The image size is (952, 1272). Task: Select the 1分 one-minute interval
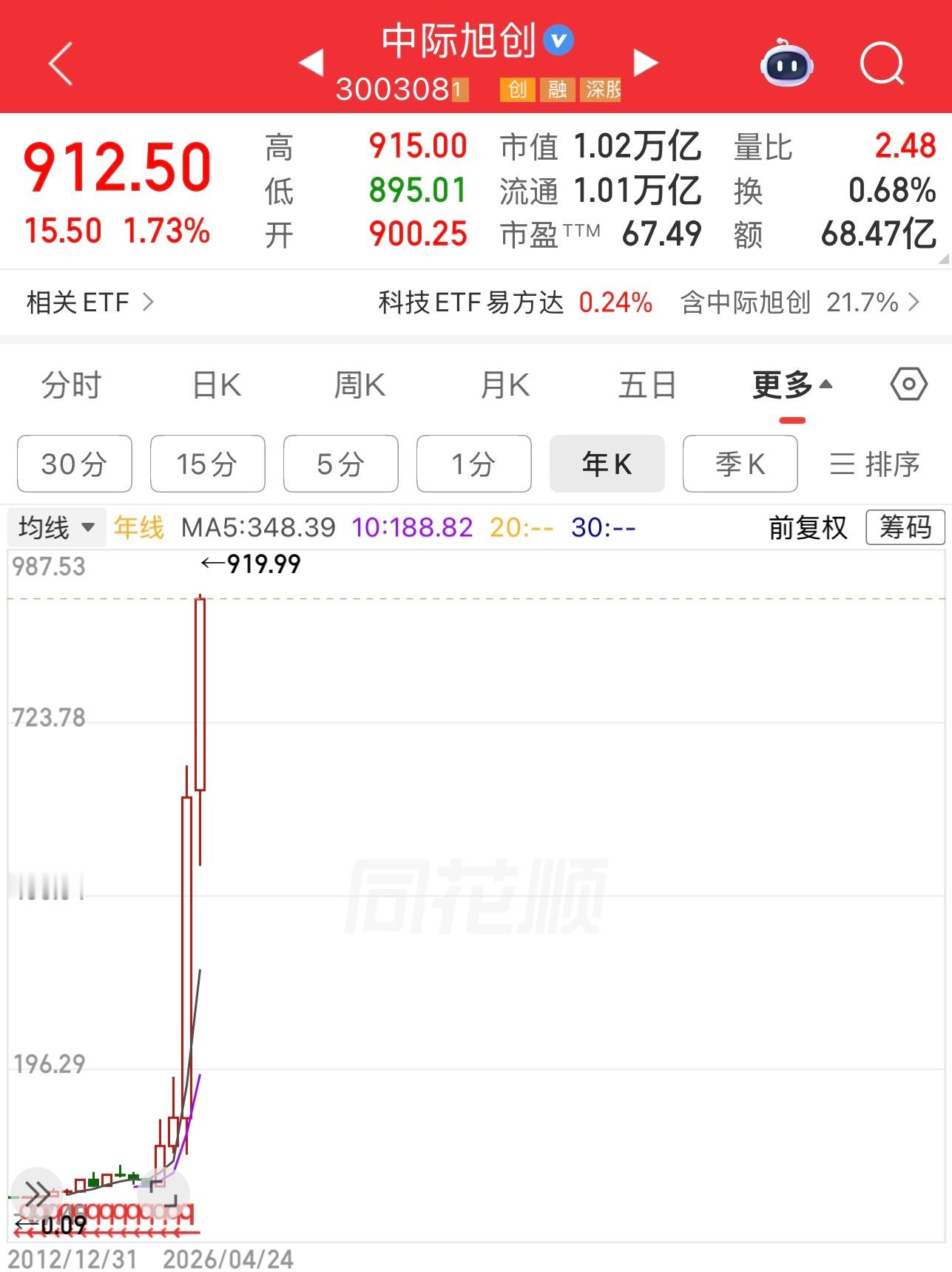pos(473,464)
